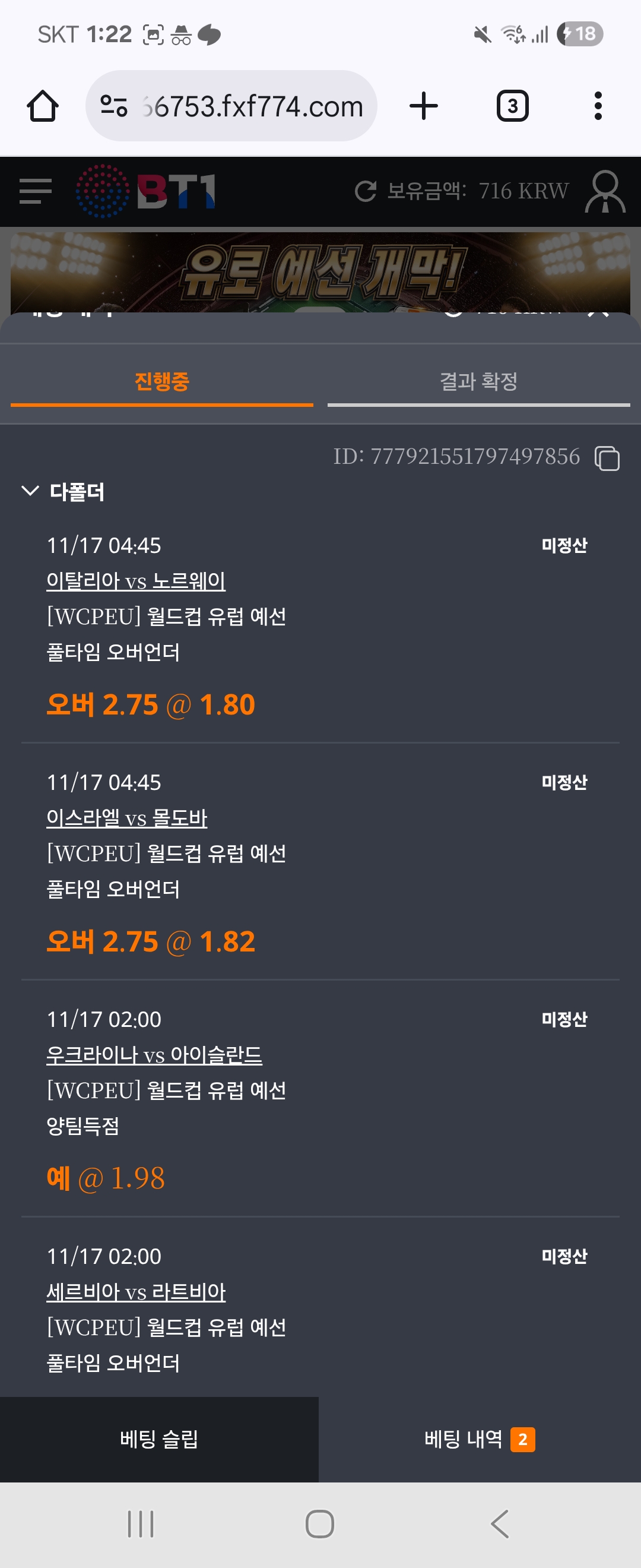Copy the bet ID number

coord(607,458)
